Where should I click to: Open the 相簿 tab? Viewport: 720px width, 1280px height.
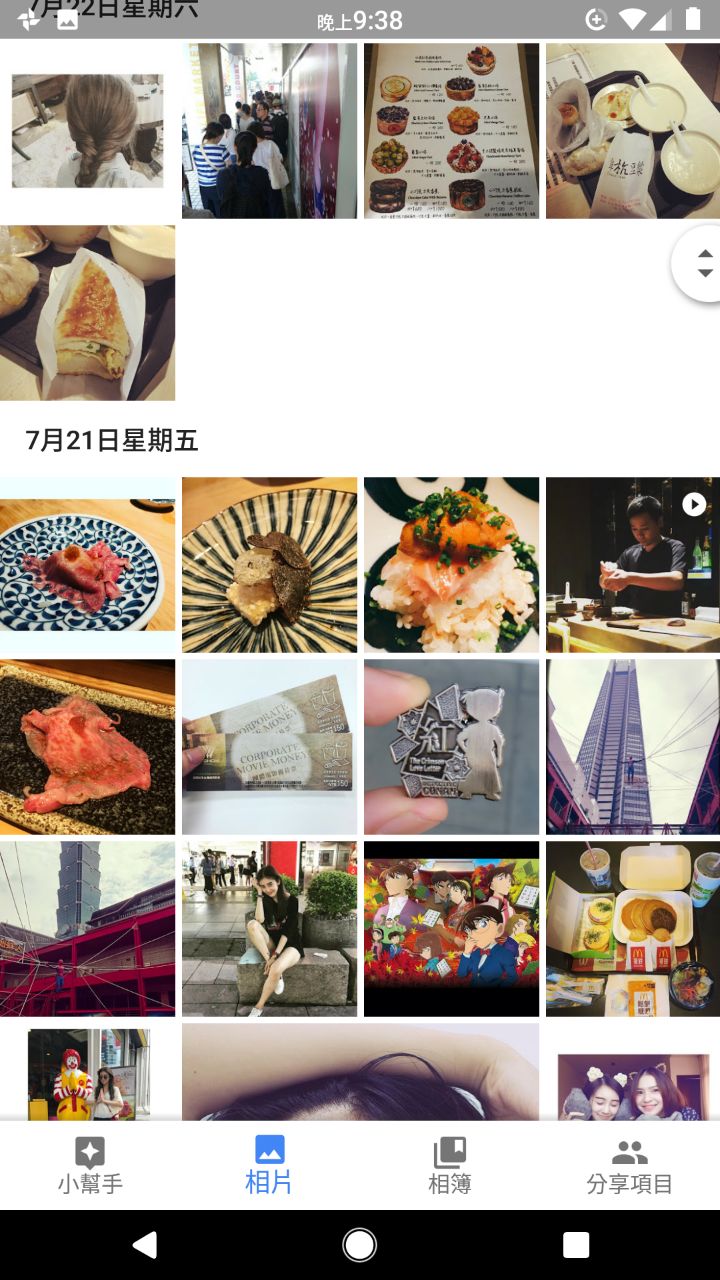(449, 1166)
